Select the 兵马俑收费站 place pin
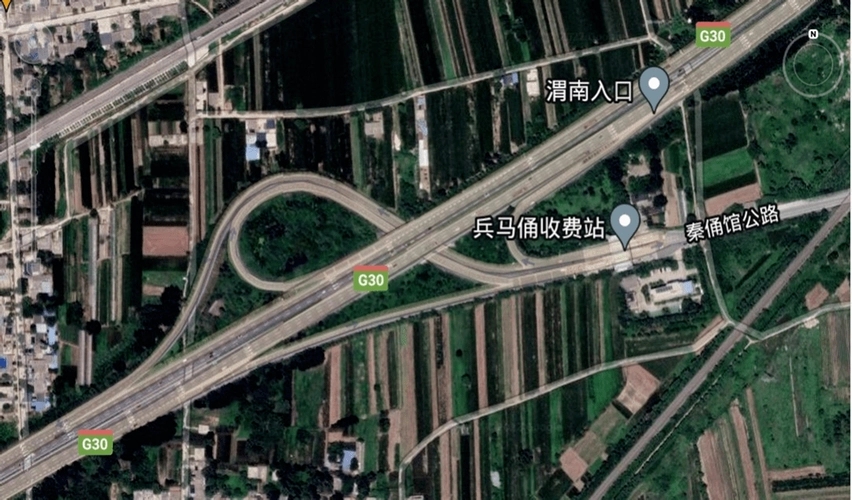The height and width of the screenshot is (500, 852). [626, 223]
